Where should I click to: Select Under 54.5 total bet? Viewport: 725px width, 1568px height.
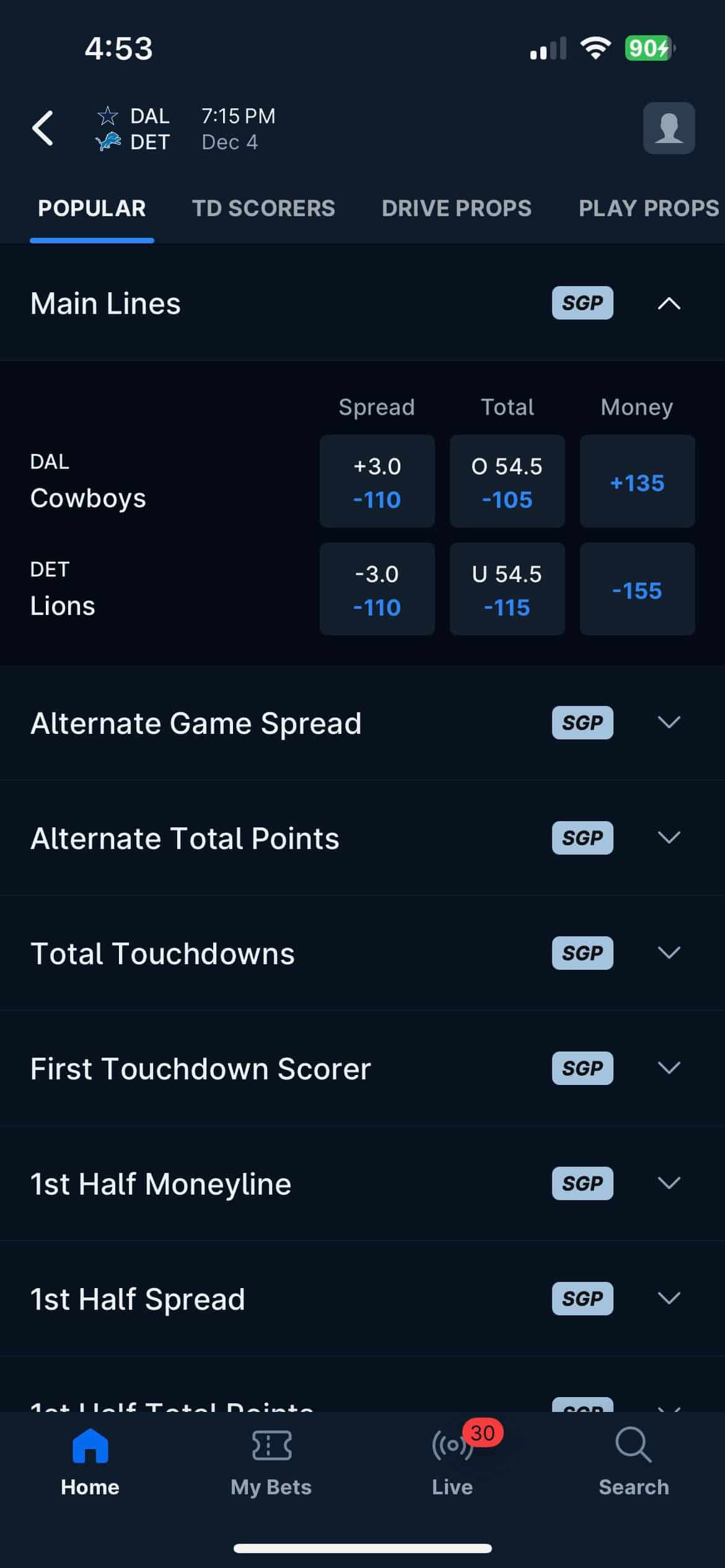(x=507, y=589)
